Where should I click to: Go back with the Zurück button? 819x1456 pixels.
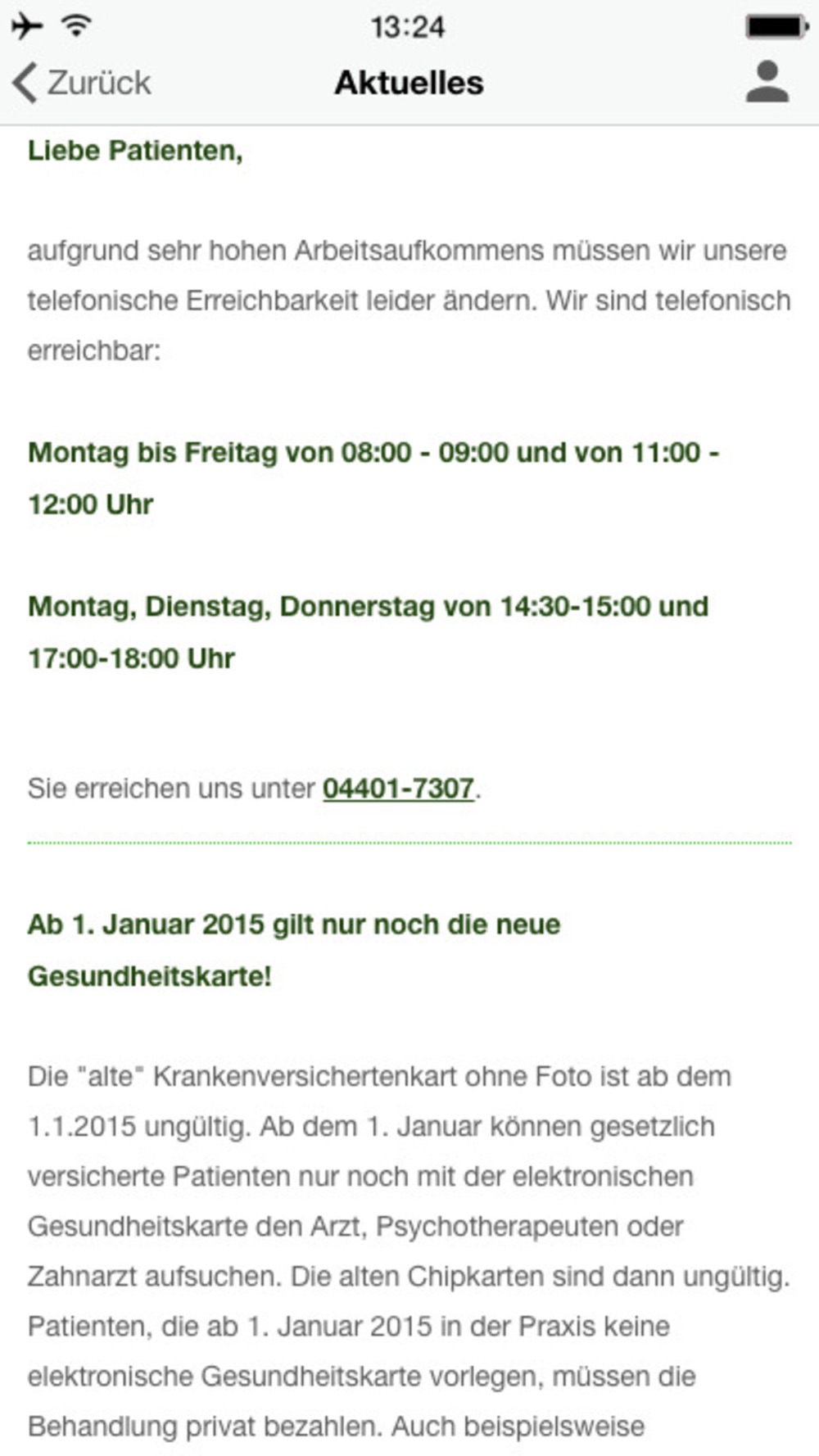tap(82, 83)
